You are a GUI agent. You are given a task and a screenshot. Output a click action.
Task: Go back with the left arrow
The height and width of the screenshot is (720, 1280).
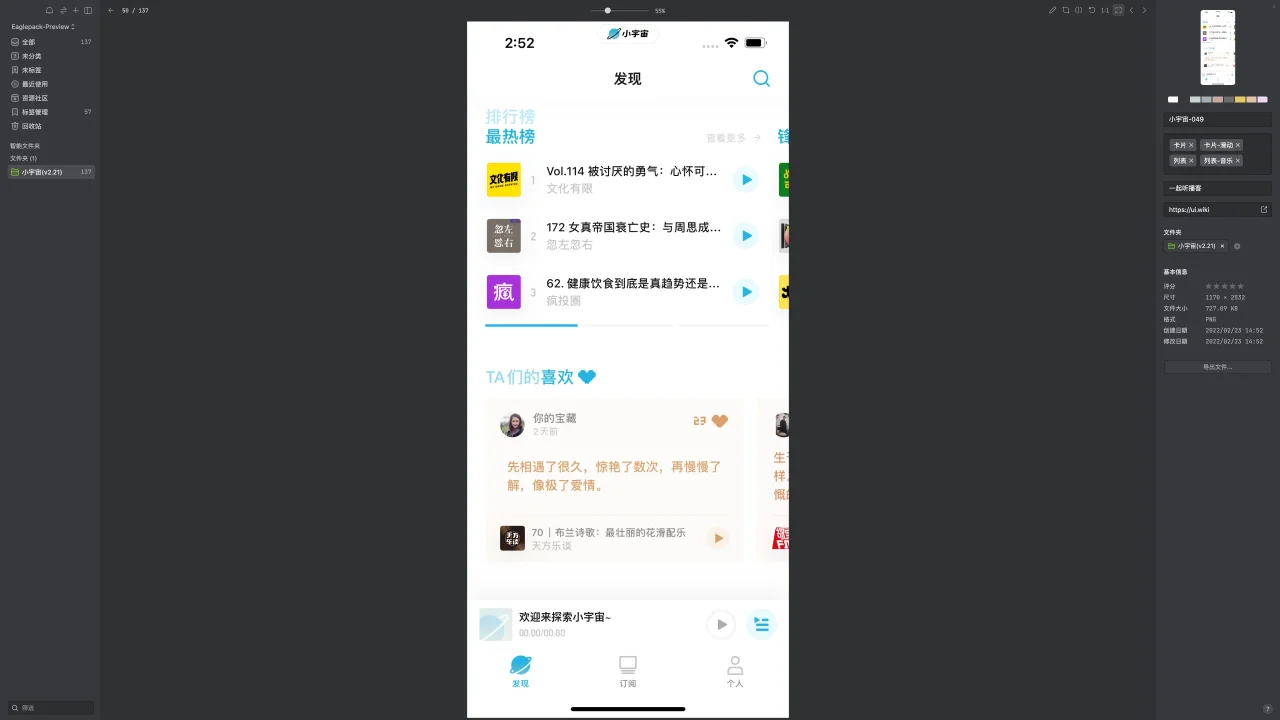pyautogui.click(x=111, y=10)
